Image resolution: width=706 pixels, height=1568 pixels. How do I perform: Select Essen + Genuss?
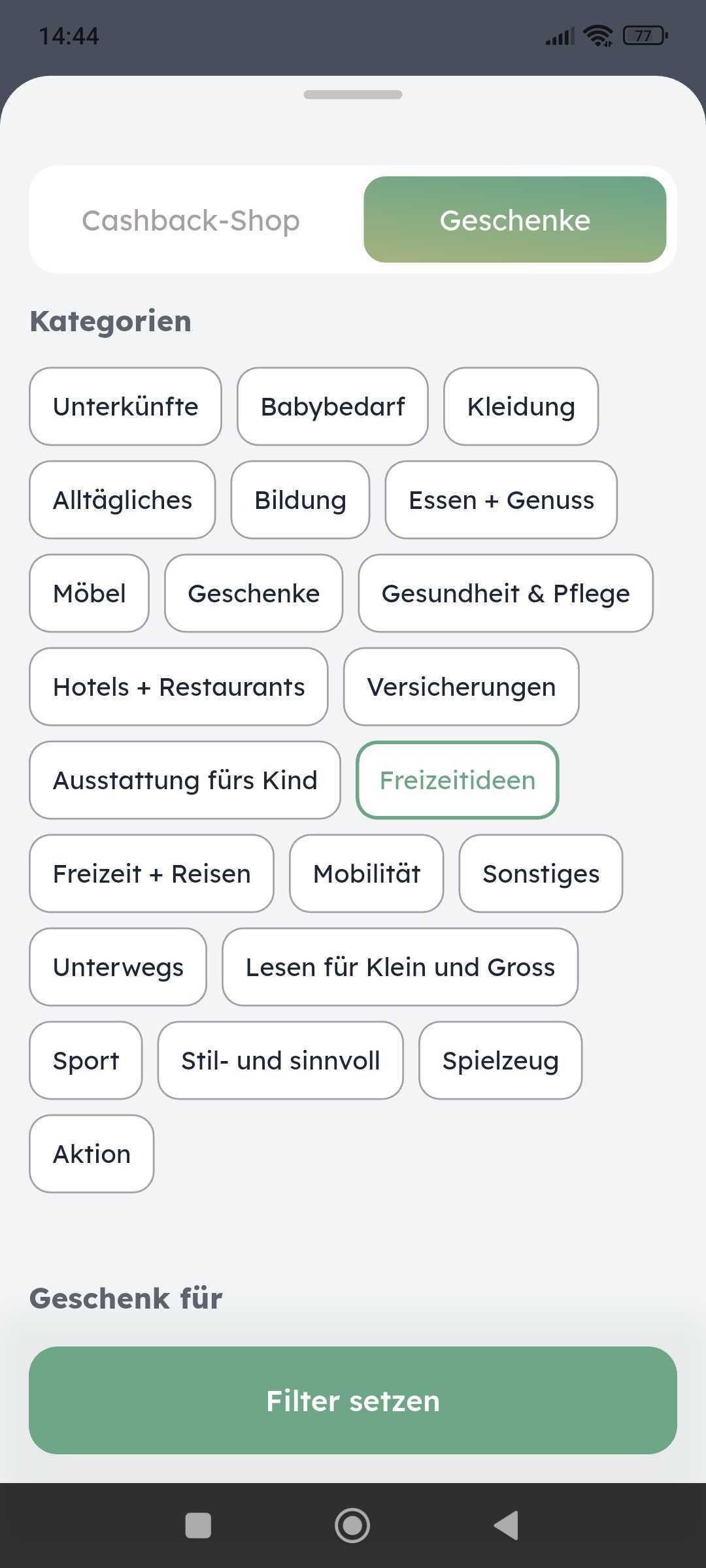point(501,500)
